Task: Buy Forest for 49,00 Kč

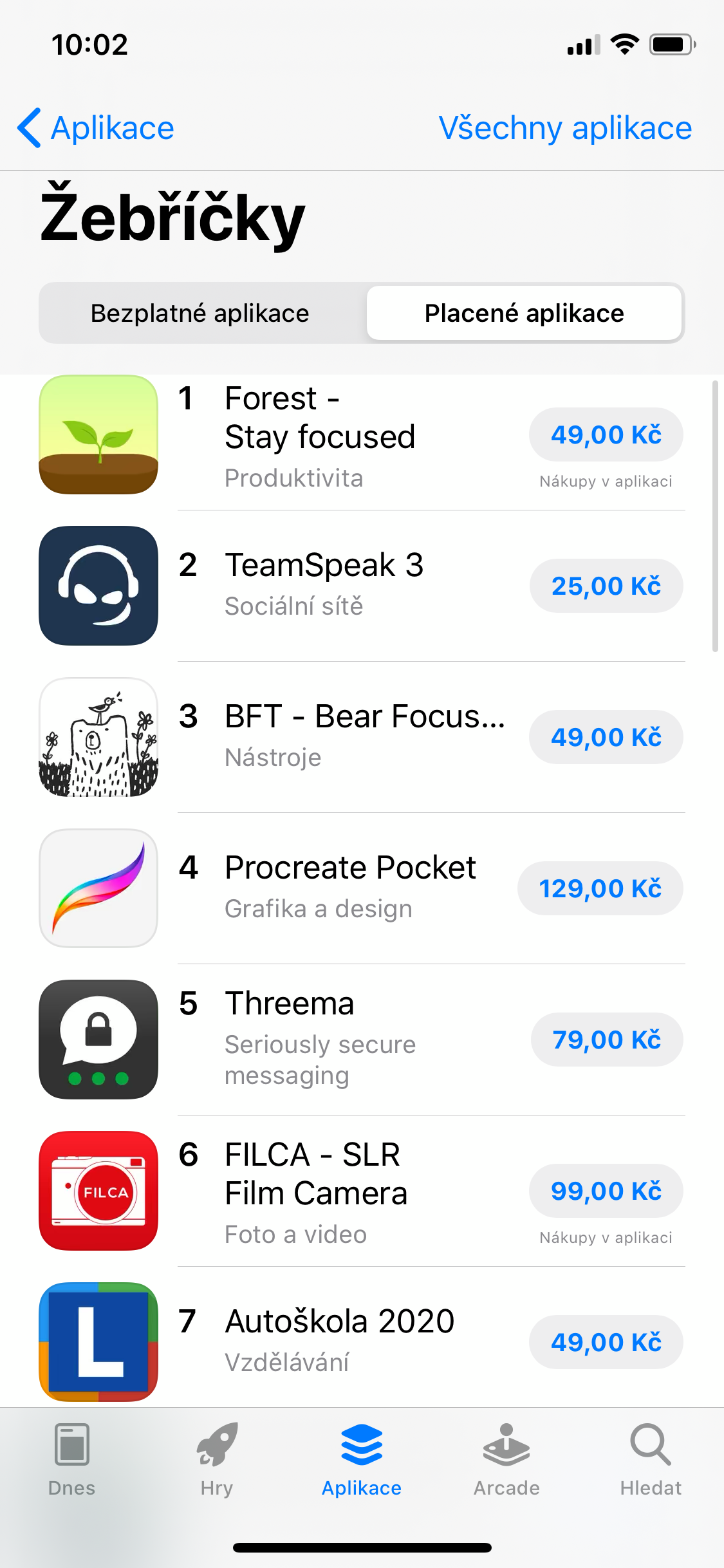Action: tap(606, 435)
